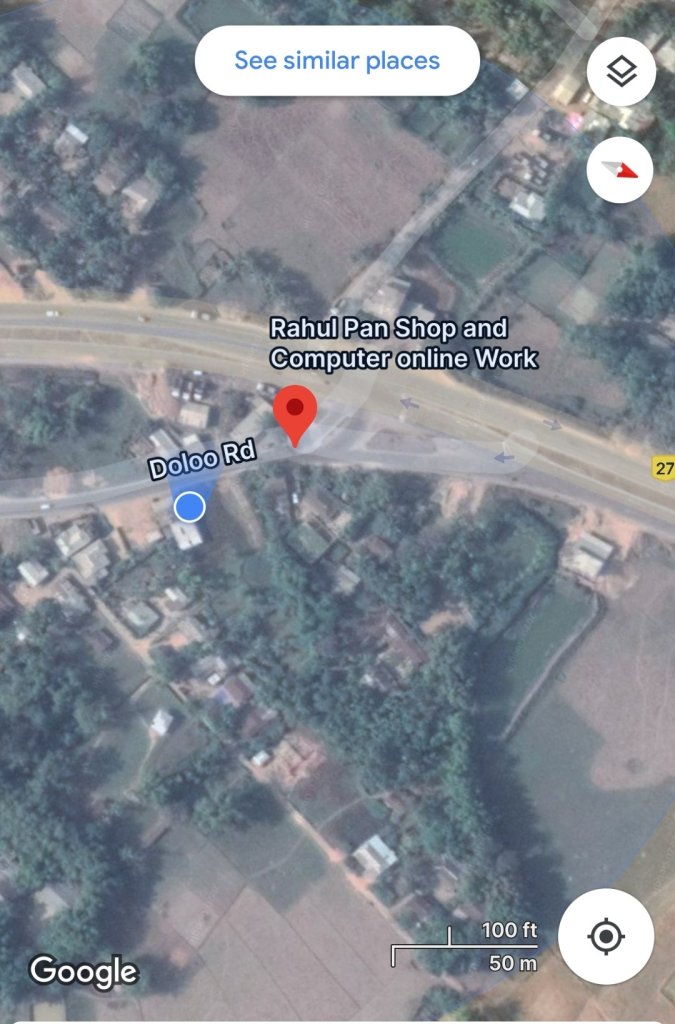This screenshot has height=1024, width=675.
Task: Tap the compass to reset orientation
Action: pos(621,169)
